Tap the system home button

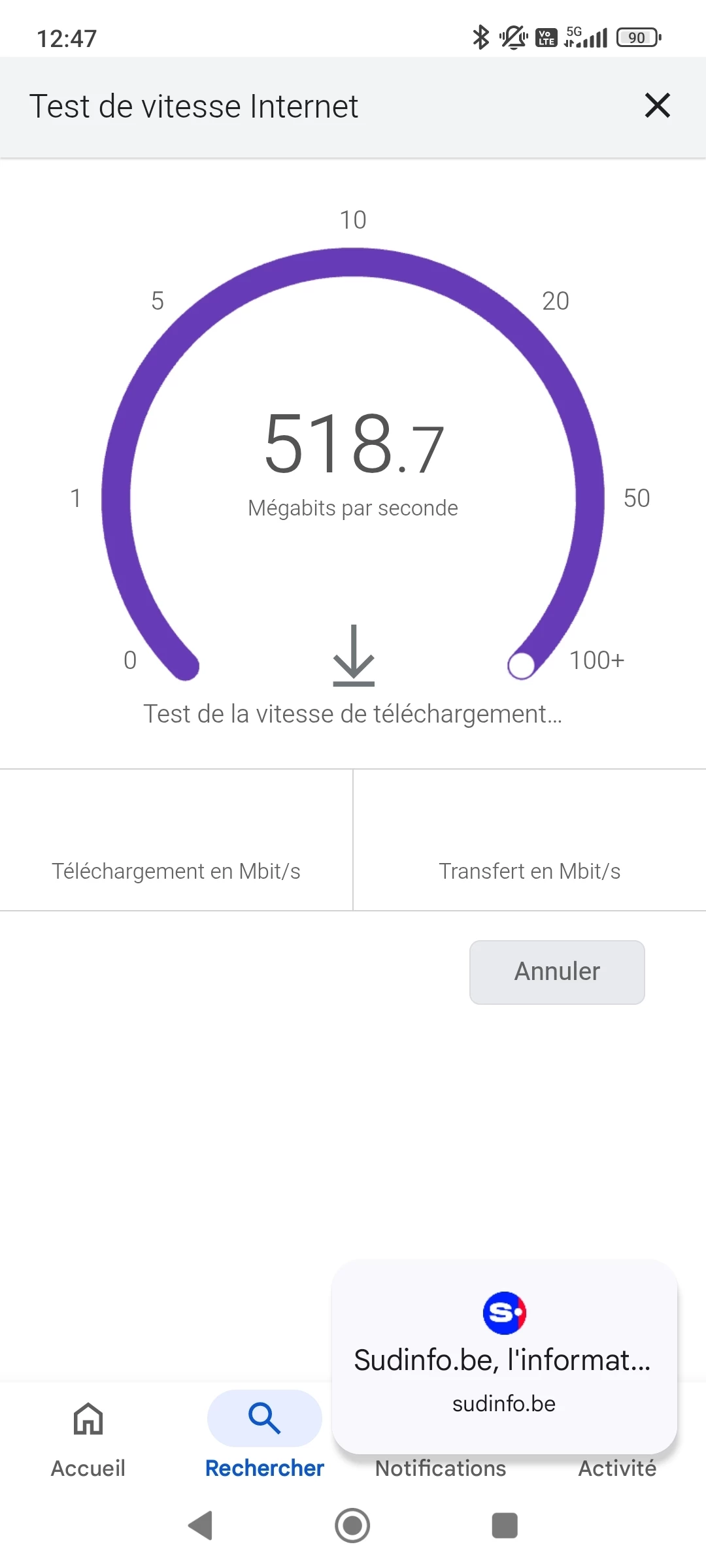click(352, 1526)
